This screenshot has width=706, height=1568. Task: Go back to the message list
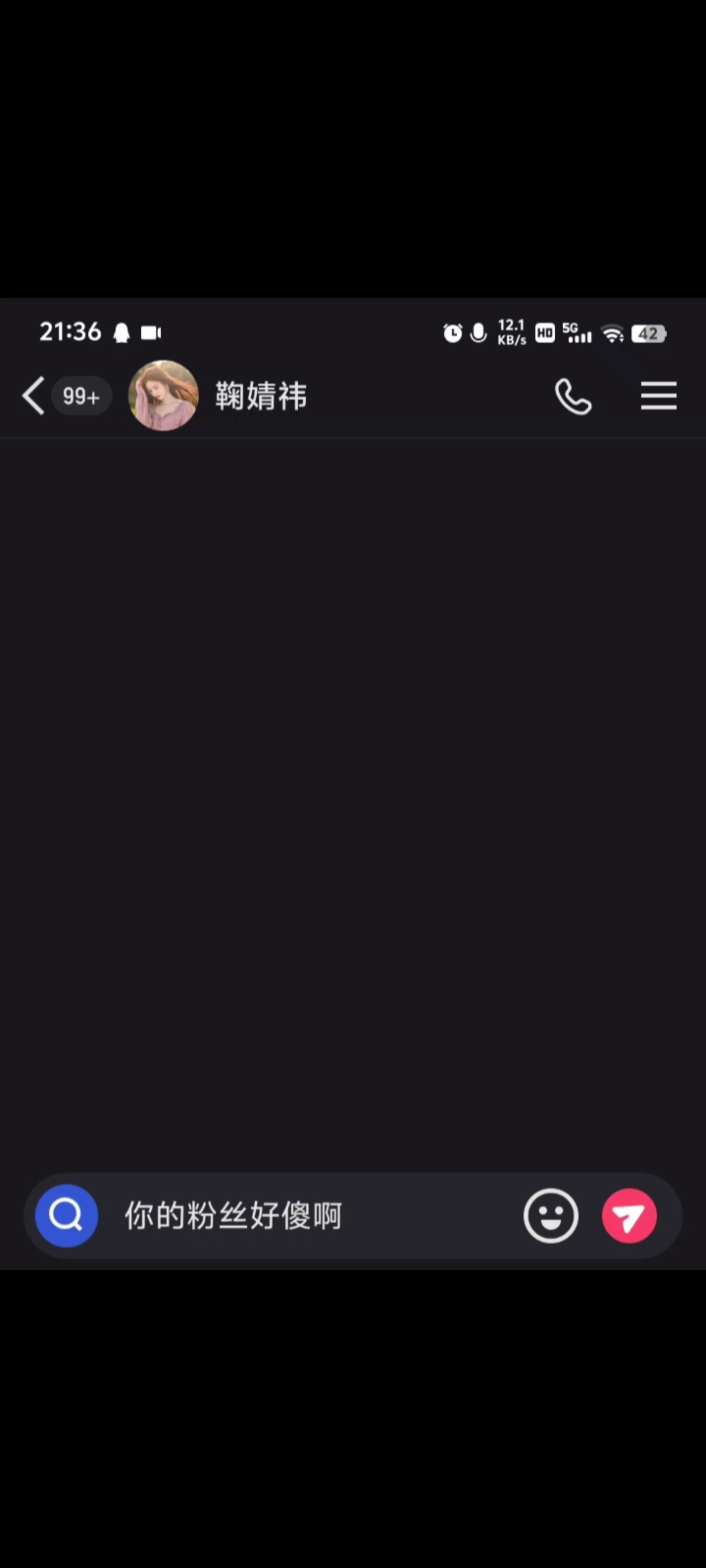pos(34,396)
